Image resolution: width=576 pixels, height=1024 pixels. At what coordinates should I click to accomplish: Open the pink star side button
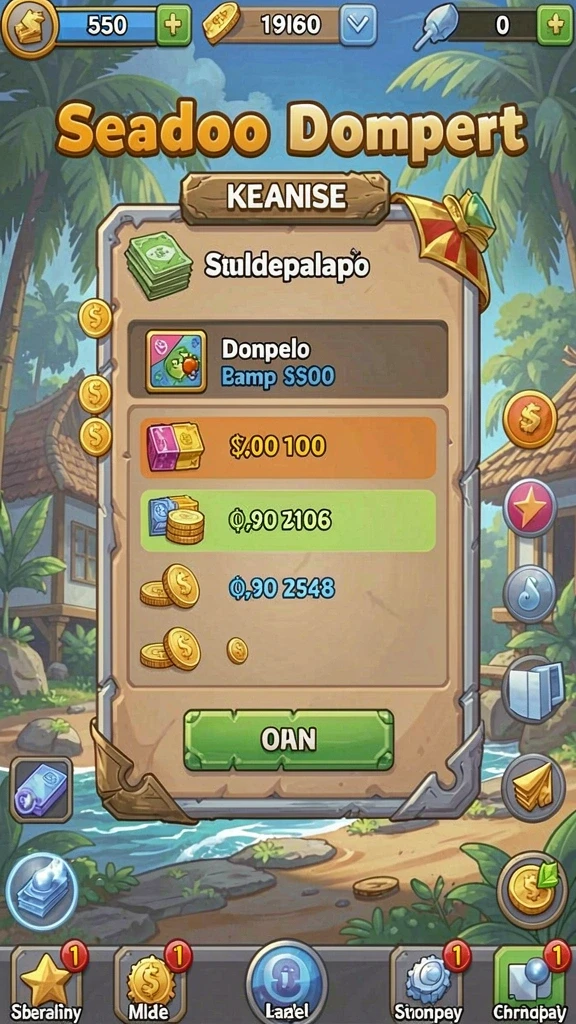click(530, 507)
